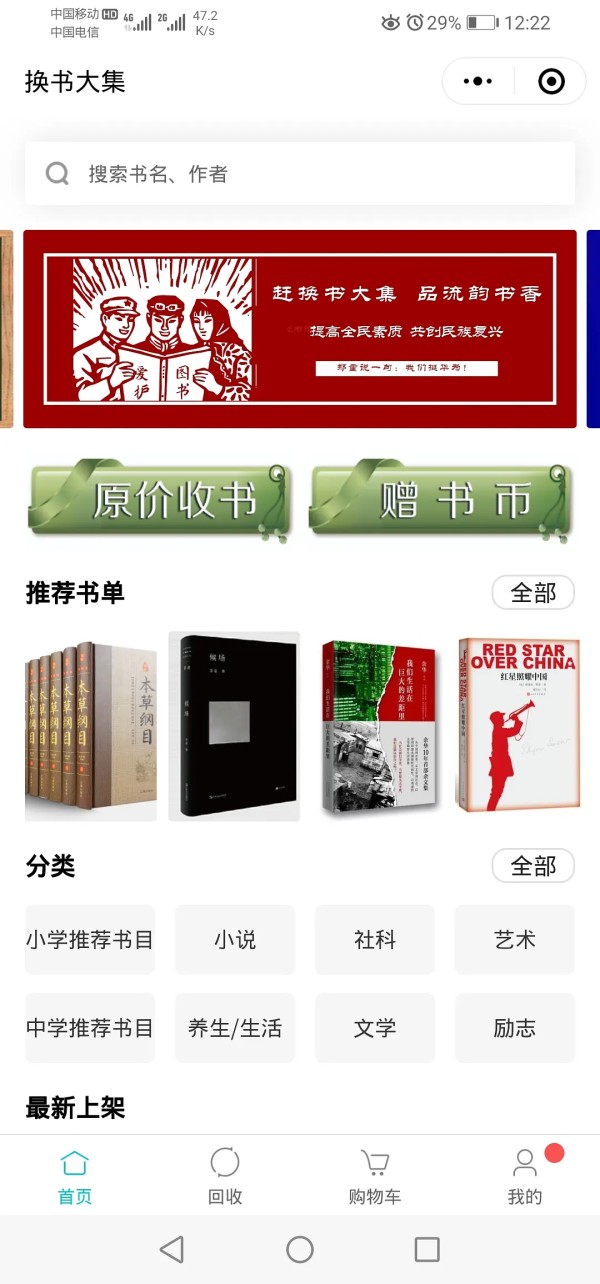Select 小学推荐书目 category
Viewport: 600px width, 1284px height.
coord(90,940)
